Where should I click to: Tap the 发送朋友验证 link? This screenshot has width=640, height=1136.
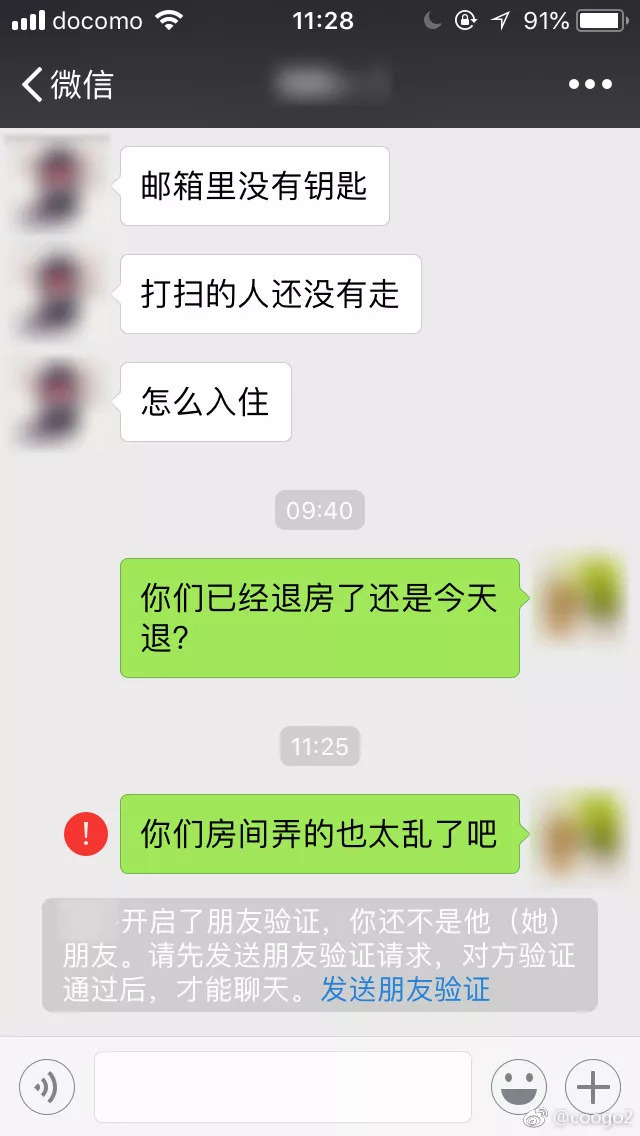click(405, 989)
